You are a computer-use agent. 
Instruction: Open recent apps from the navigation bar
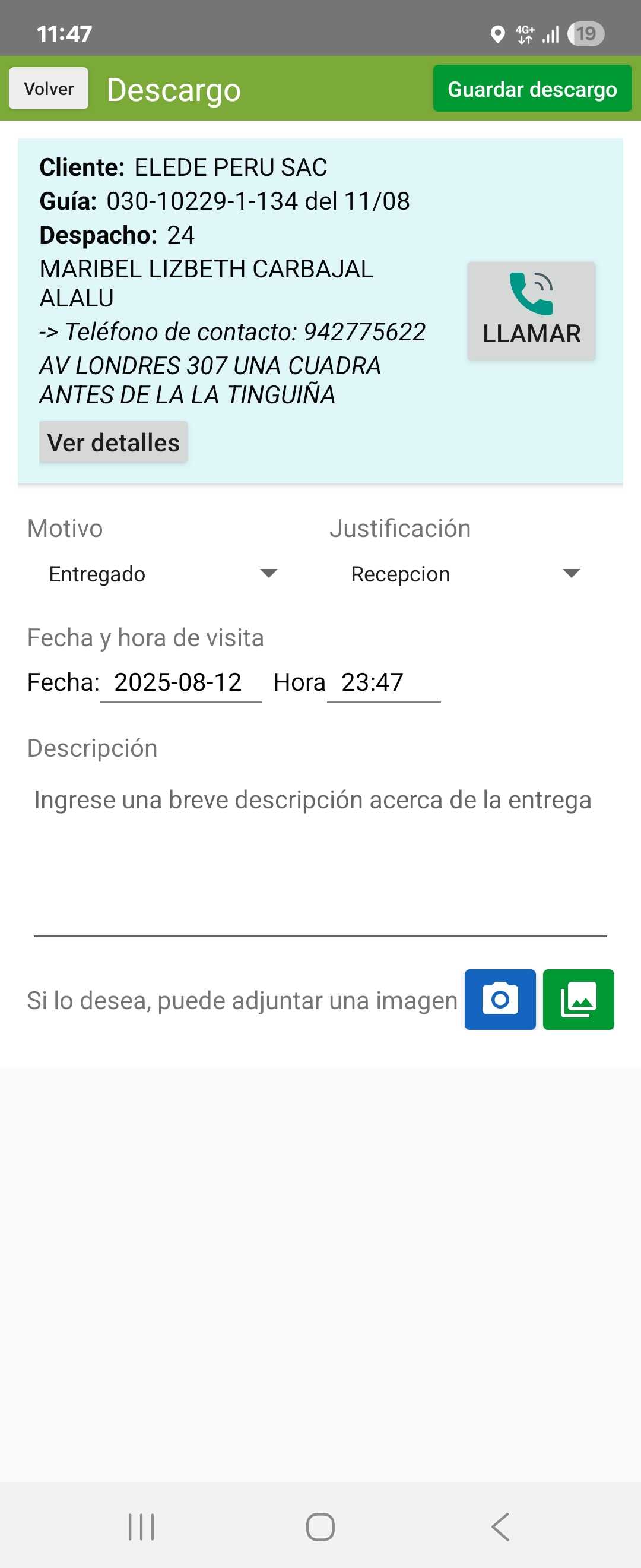pyautogui.click(x=141, y=1526)
